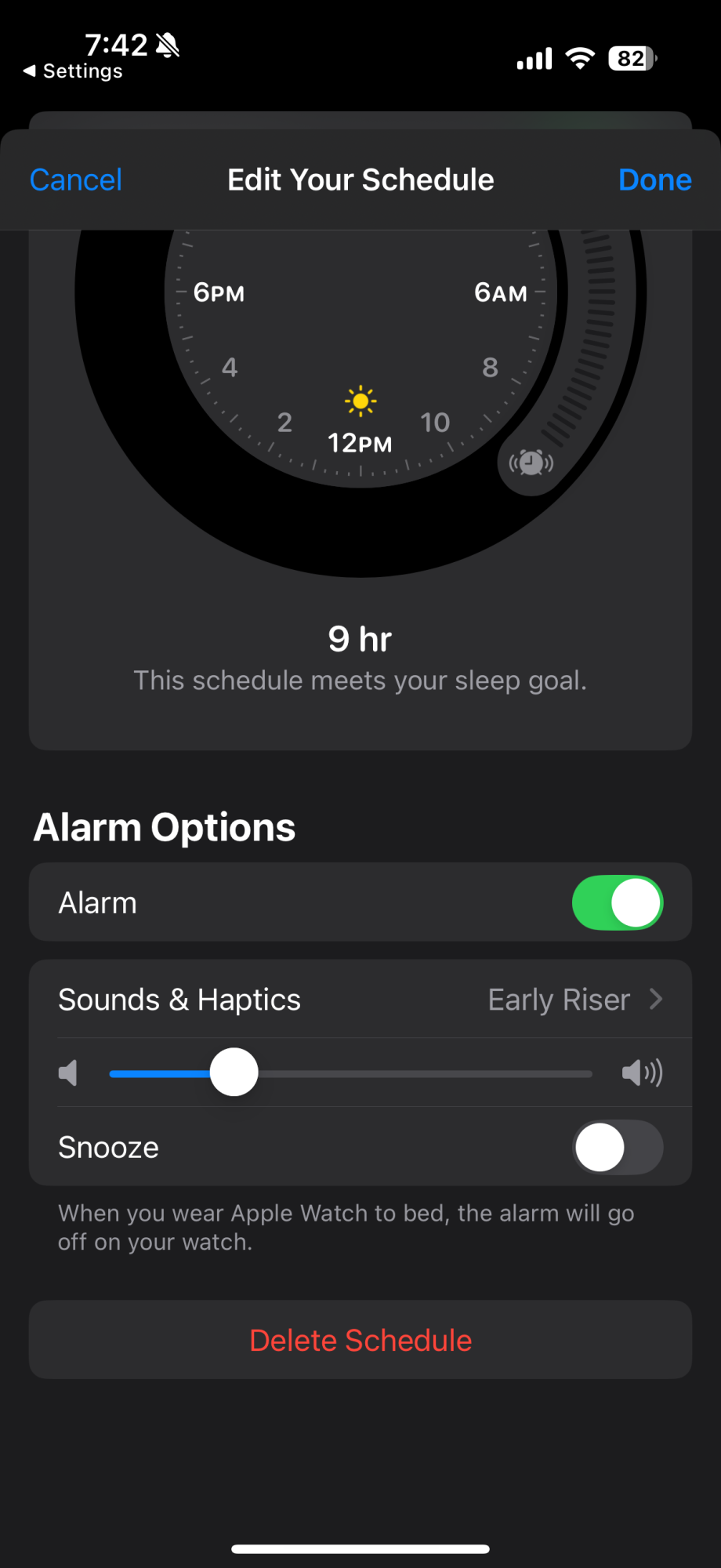Turn off the Alarm switch
This screenshot has width=721, height=1568.
[617, 902]
